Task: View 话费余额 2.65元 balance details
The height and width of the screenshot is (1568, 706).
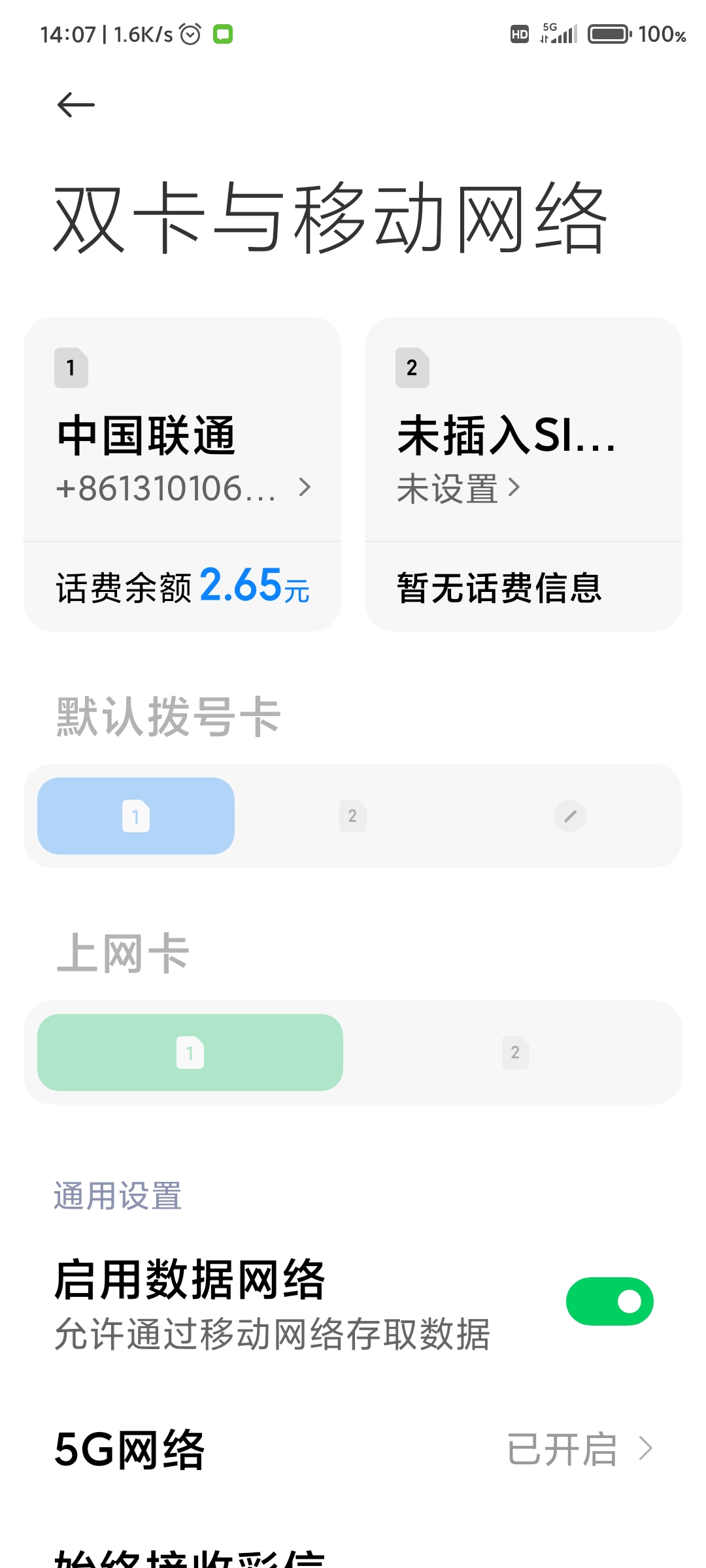Action: coord(182,586)
